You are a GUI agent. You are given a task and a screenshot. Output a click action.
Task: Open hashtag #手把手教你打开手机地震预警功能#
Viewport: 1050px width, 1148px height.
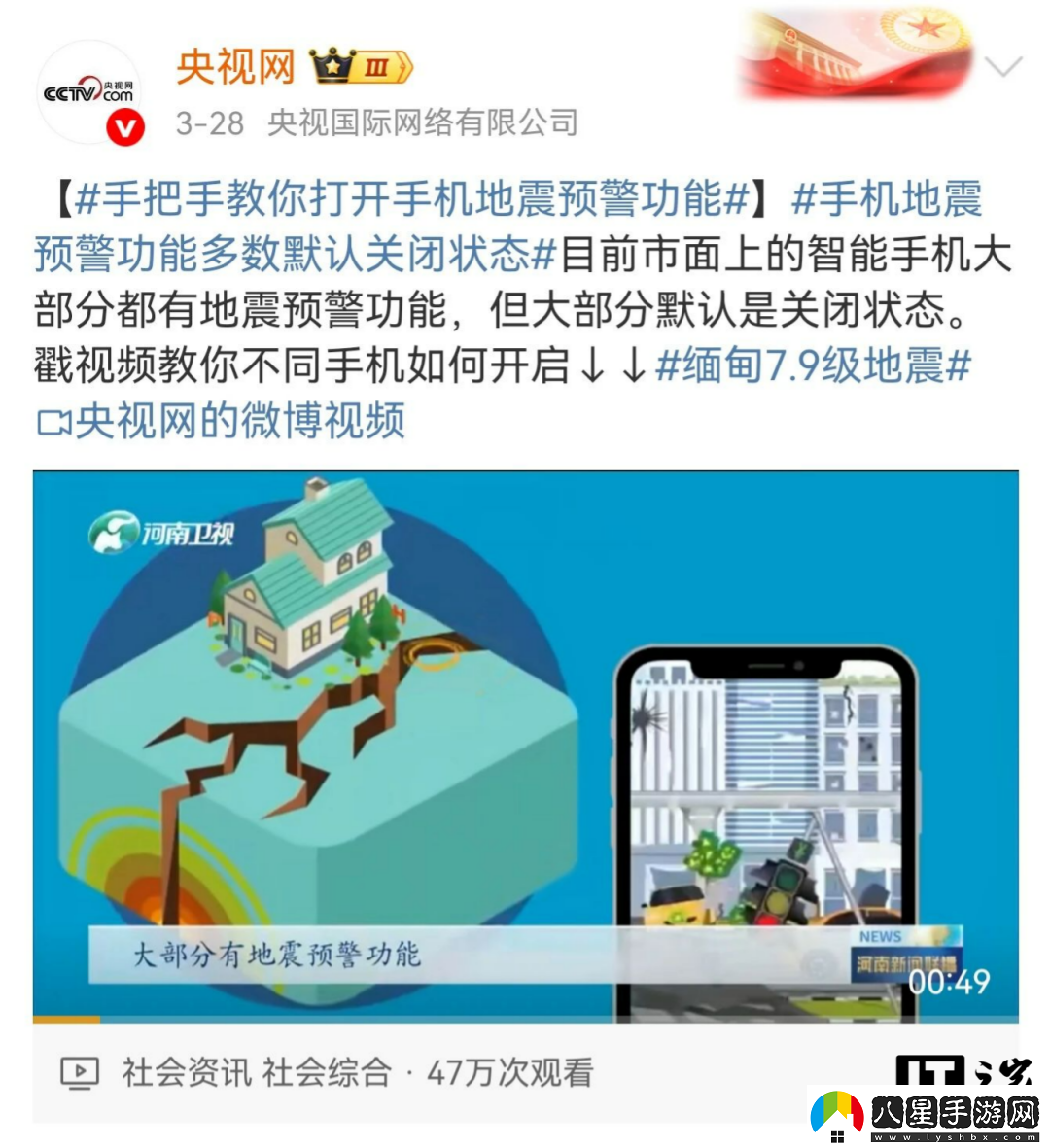411,199
